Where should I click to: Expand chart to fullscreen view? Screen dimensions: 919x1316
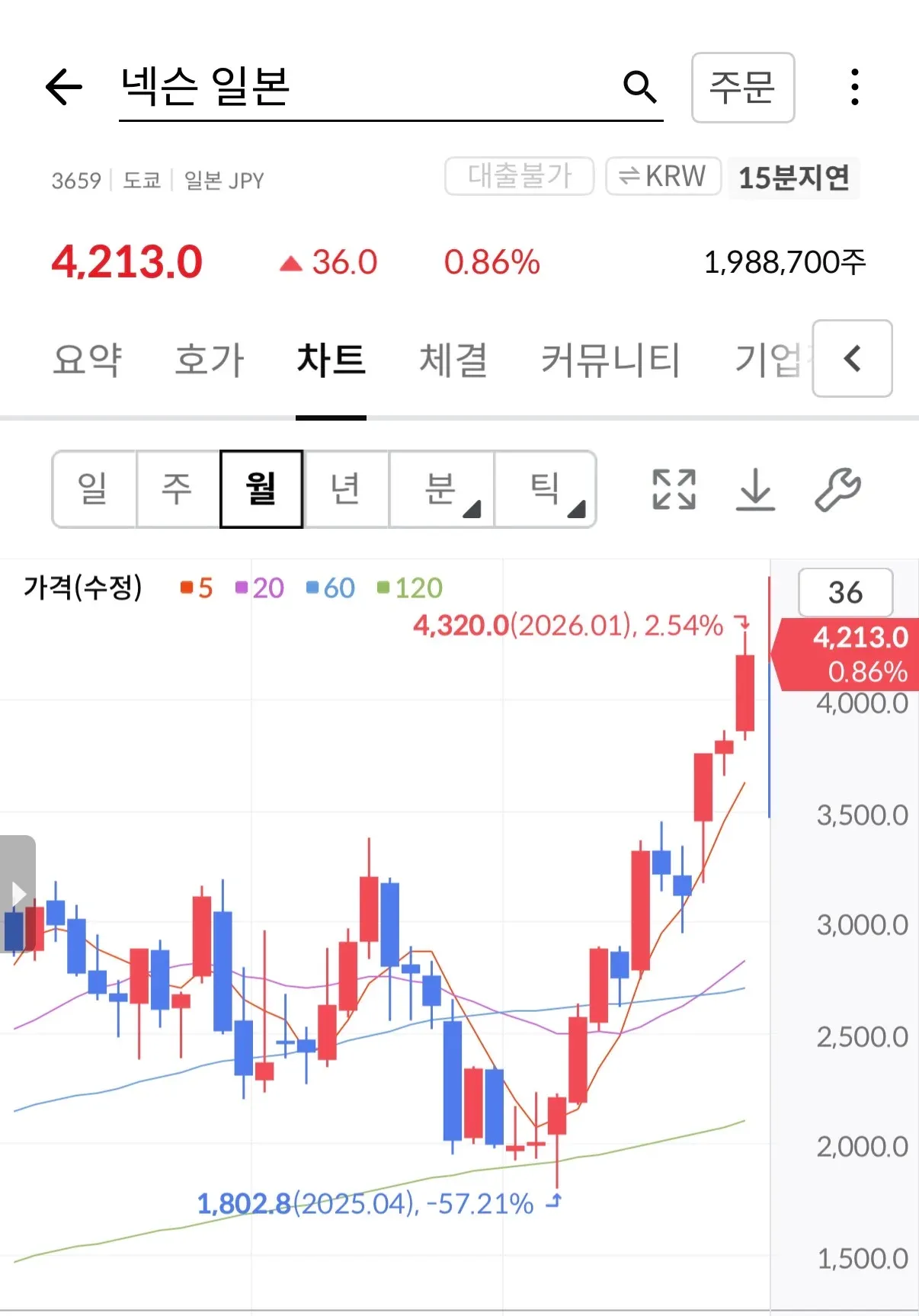coord(674,490)
